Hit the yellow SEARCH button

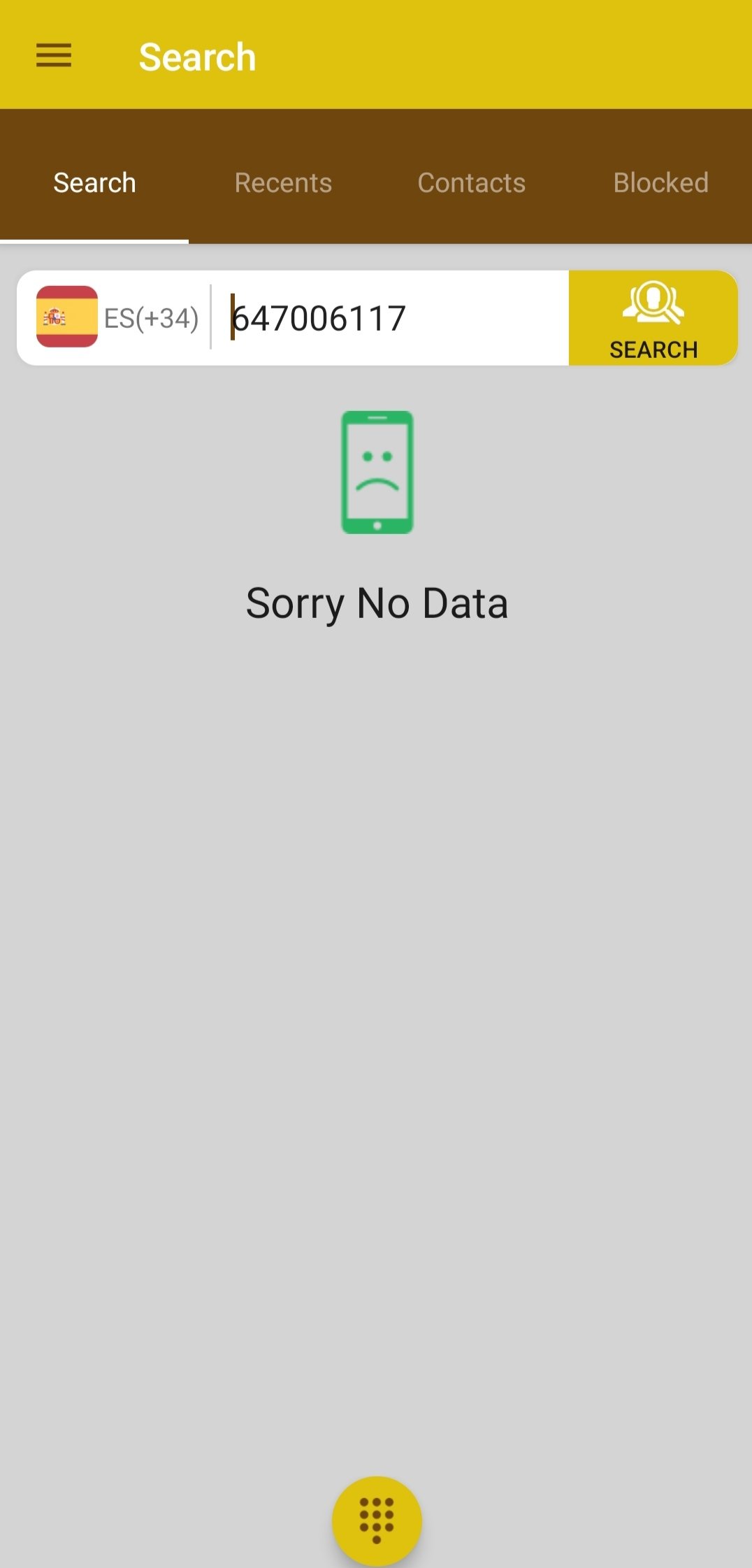point(653,318)
